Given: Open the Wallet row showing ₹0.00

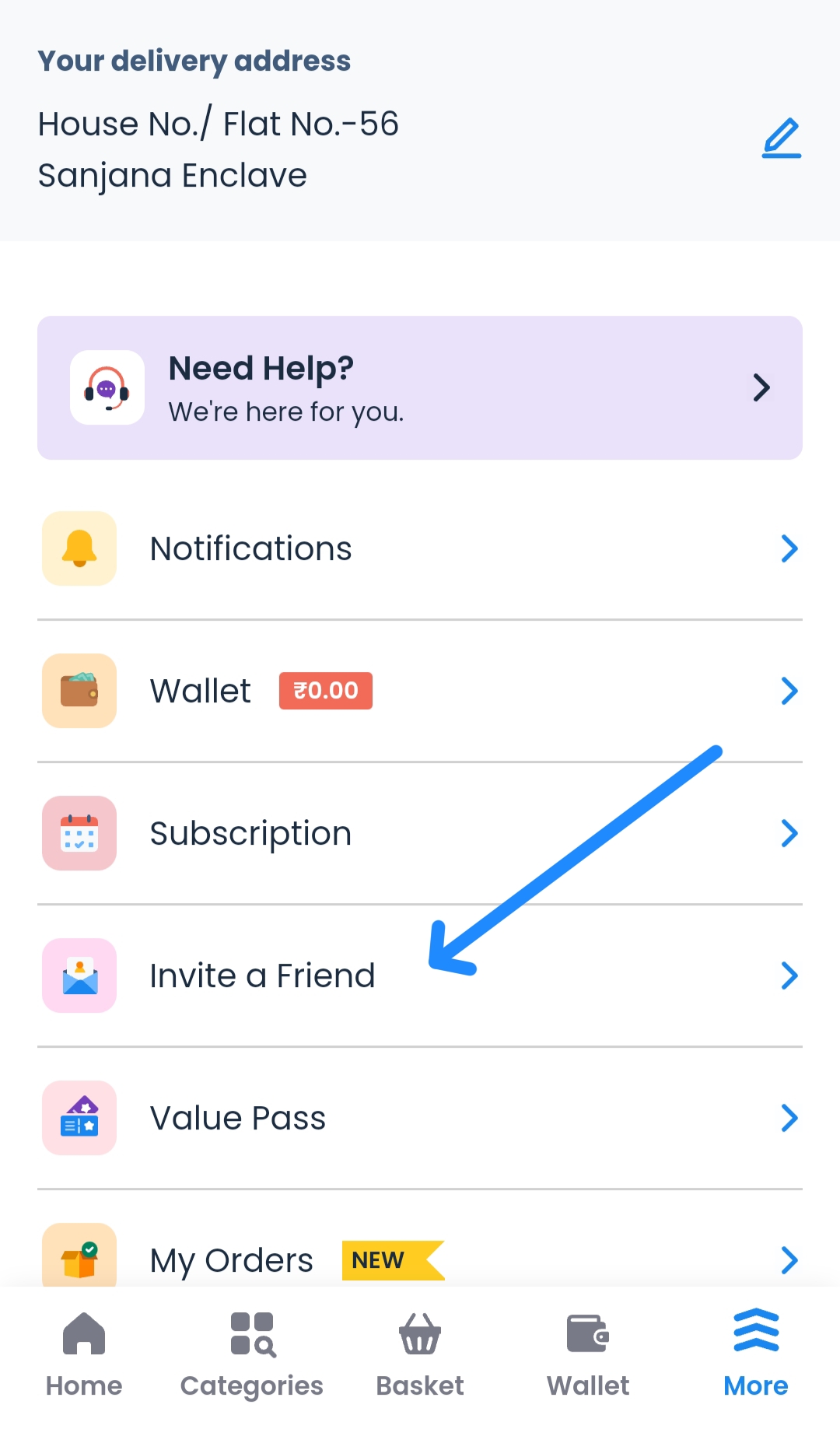Looking at the screenshot, I should (420, 691).
